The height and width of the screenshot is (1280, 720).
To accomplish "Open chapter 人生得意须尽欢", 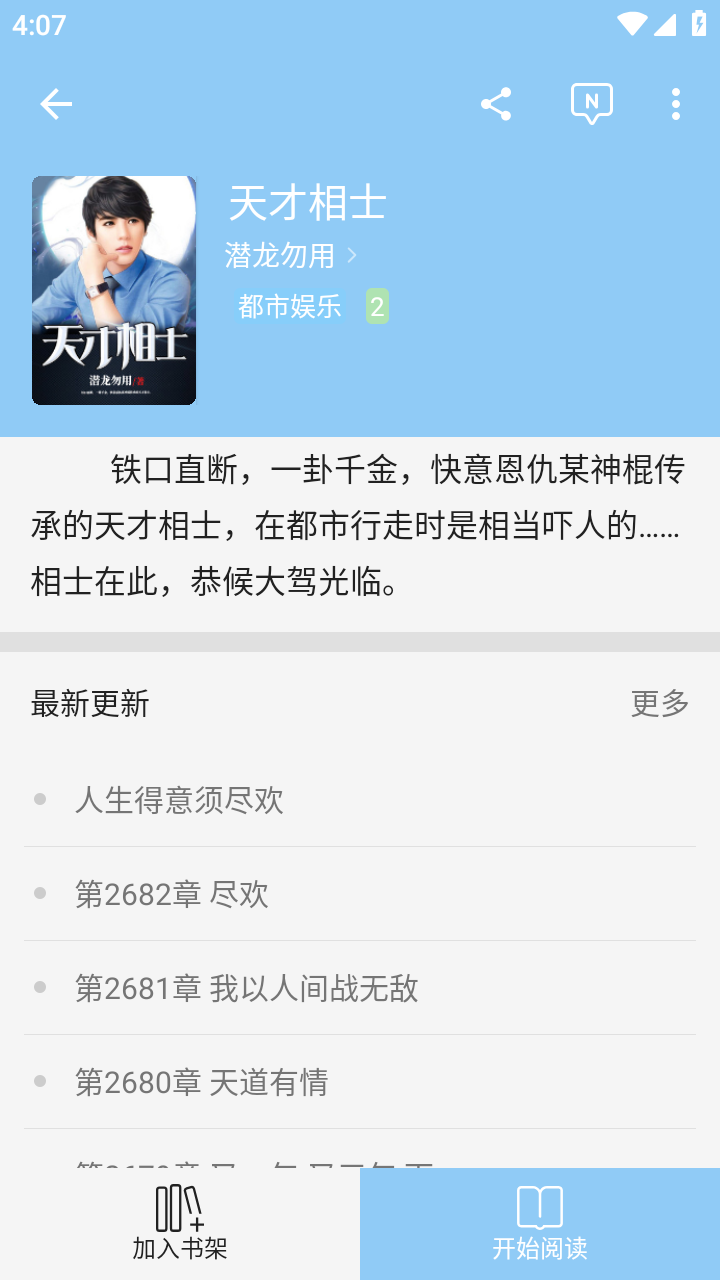I will (x=180, y=800).
